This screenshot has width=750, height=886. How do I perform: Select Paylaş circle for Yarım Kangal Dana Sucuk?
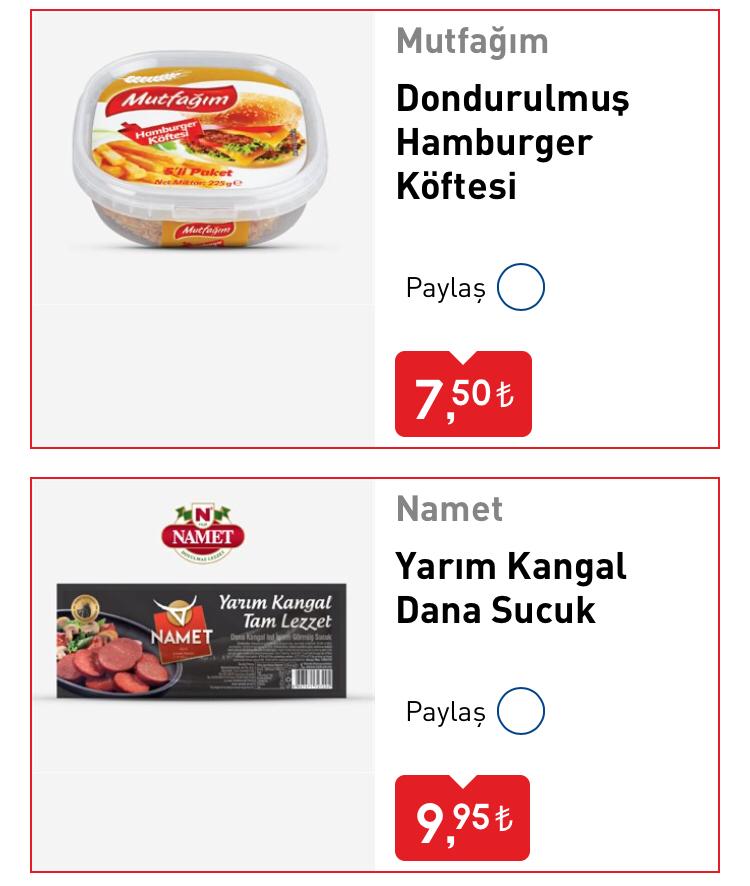click(520, 712)
